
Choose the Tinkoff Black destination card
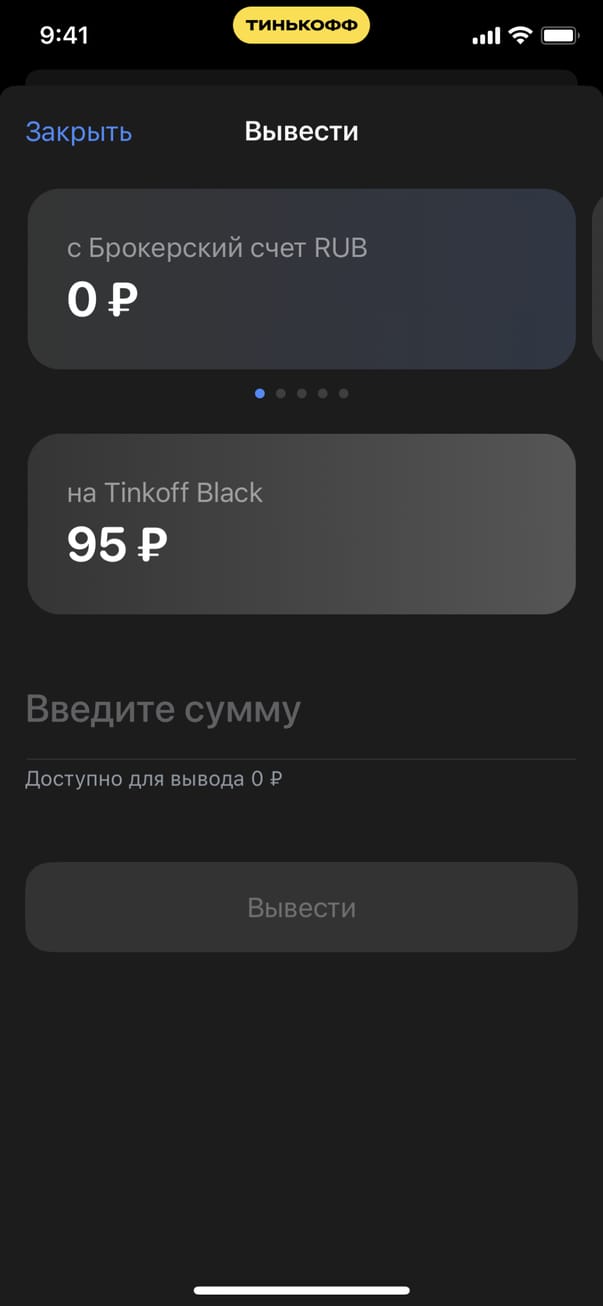pyautogui.click(x=301, y=523)
